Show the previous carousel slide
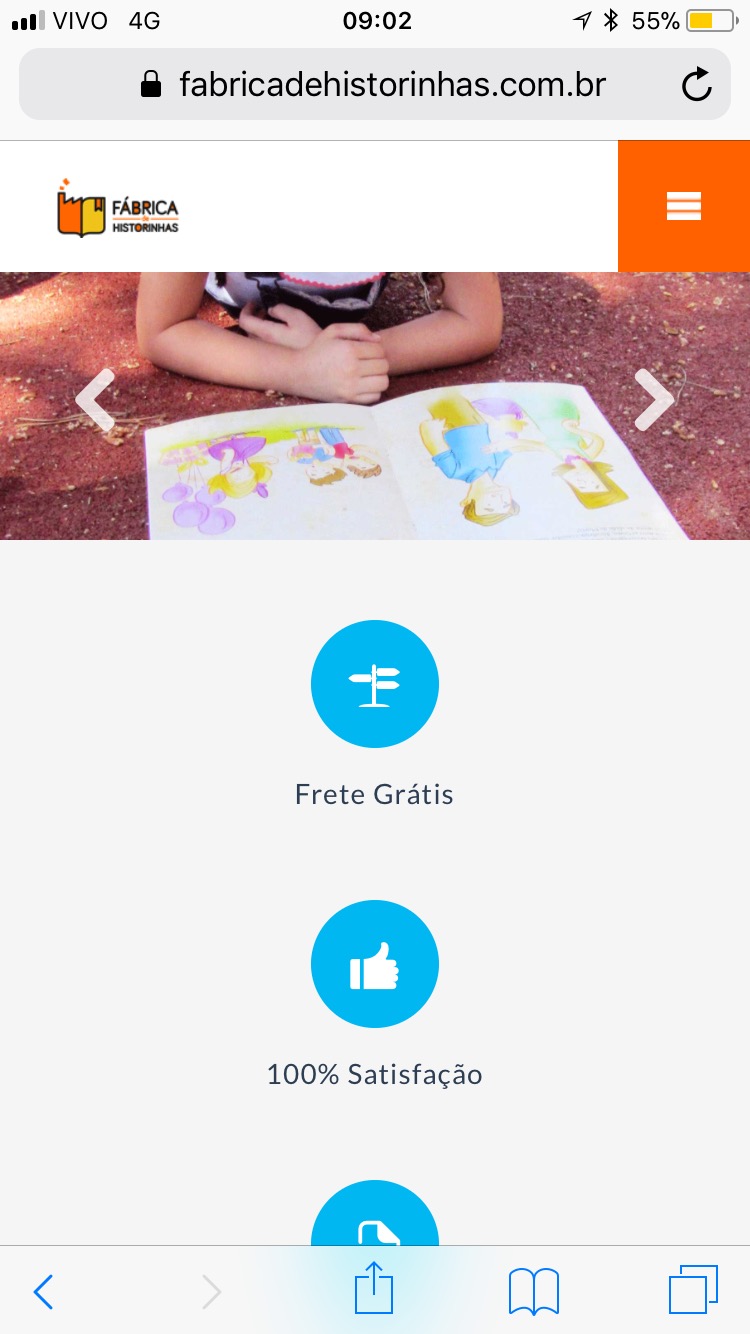The image size is (750, 1334). (x=96, y=400)
